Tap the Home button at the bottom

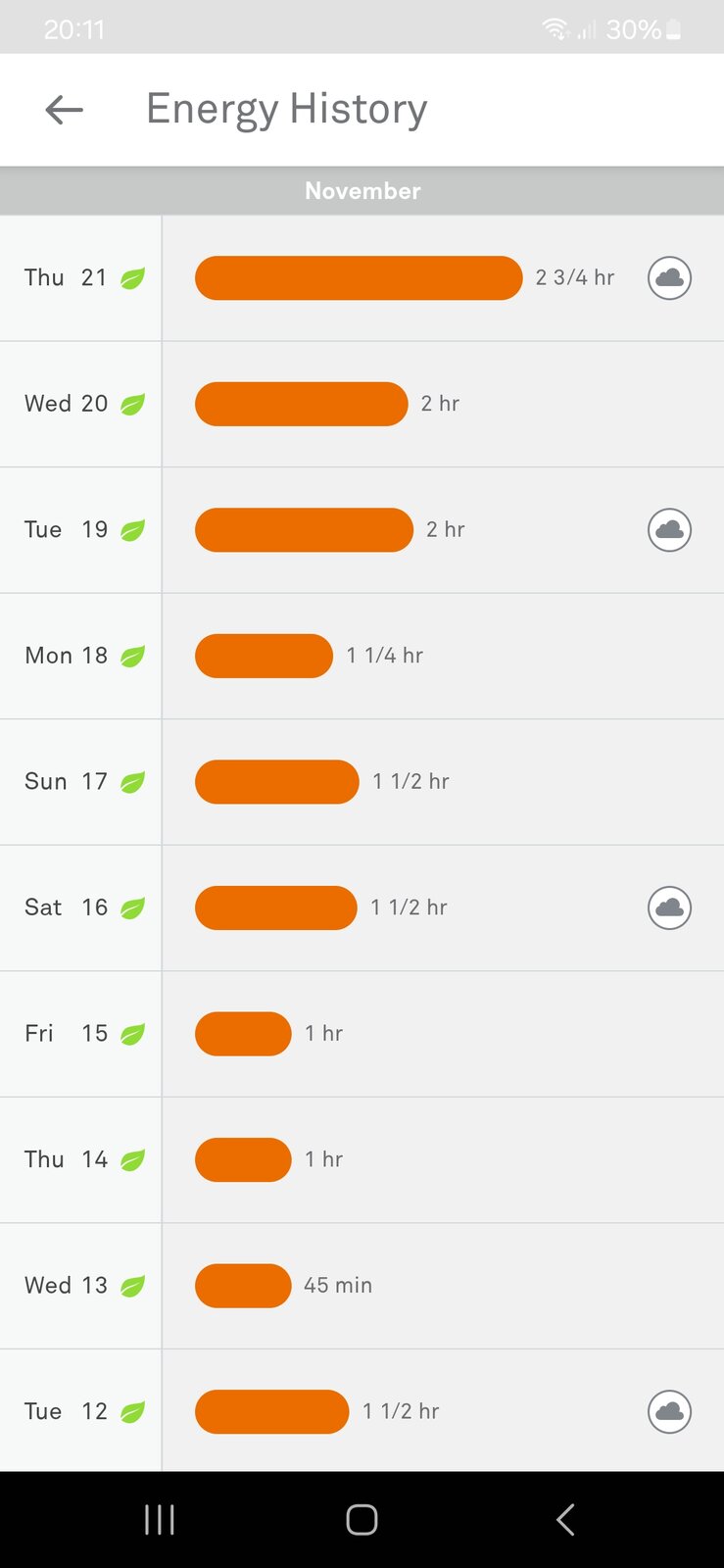(x=362, y=1519)
